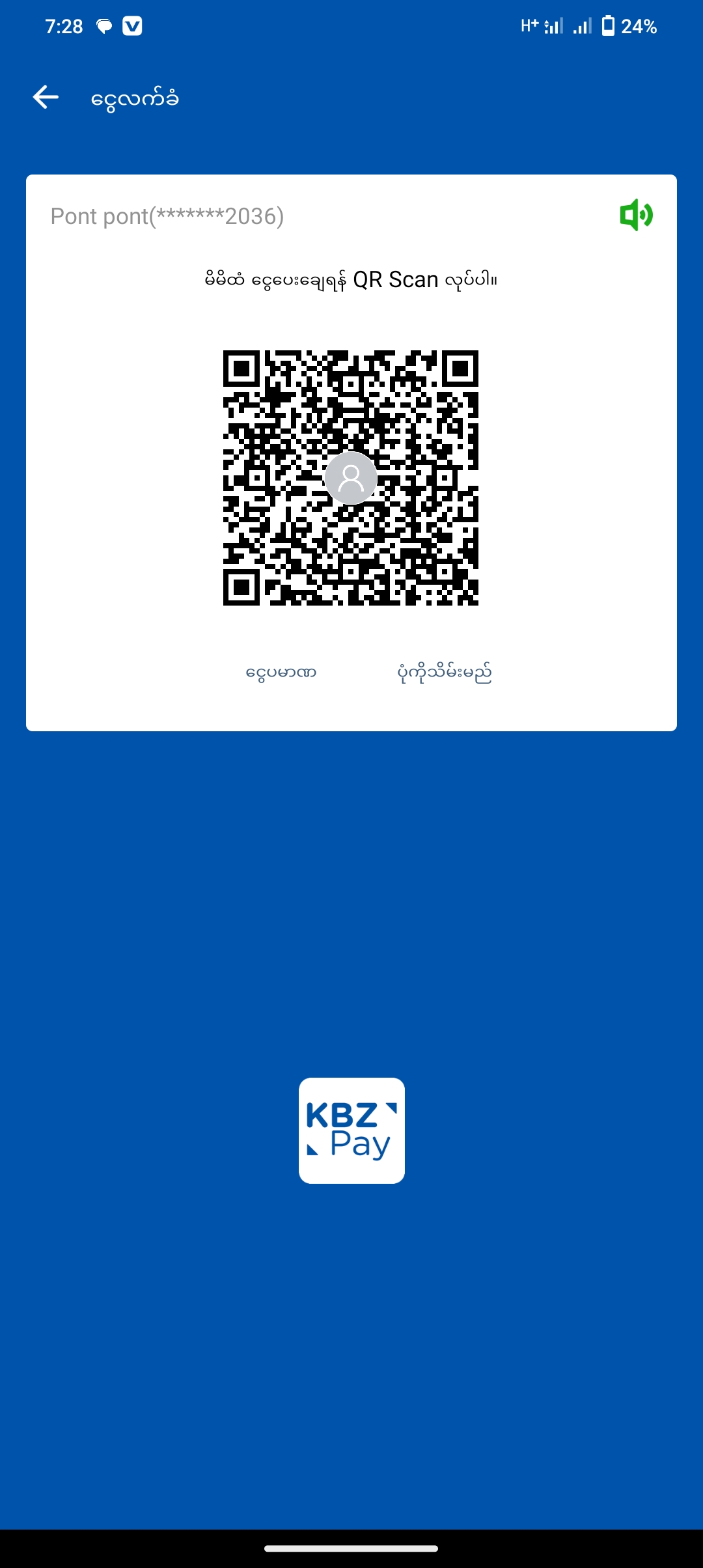Go back from the ငွေလက်ခံ screen
The image size is (703, 1568).
[46, 98]
